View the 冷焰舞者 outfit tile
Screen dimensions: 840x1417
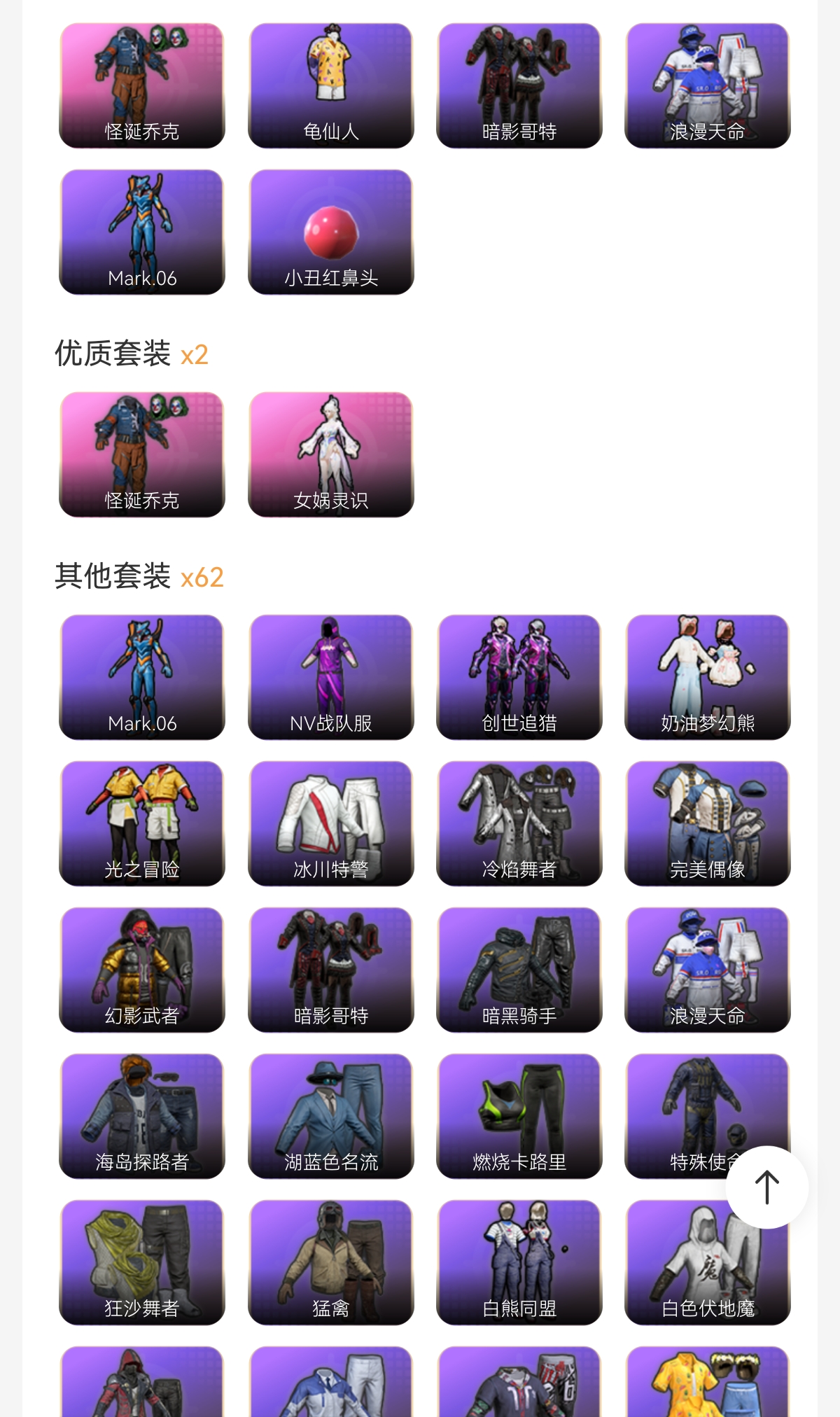coord(519,823)
